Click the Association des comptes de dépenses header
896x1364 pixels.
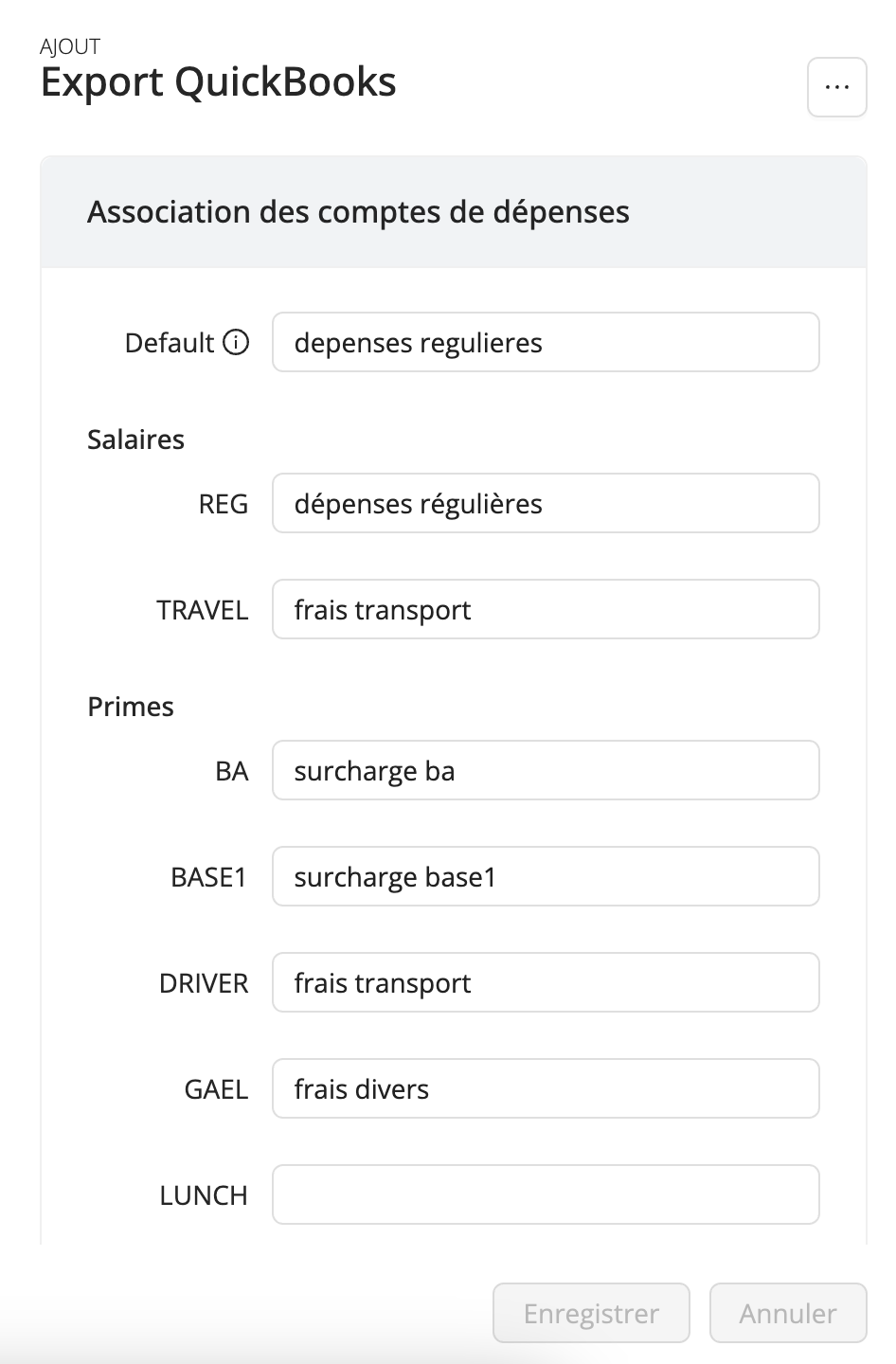(358, 211)
